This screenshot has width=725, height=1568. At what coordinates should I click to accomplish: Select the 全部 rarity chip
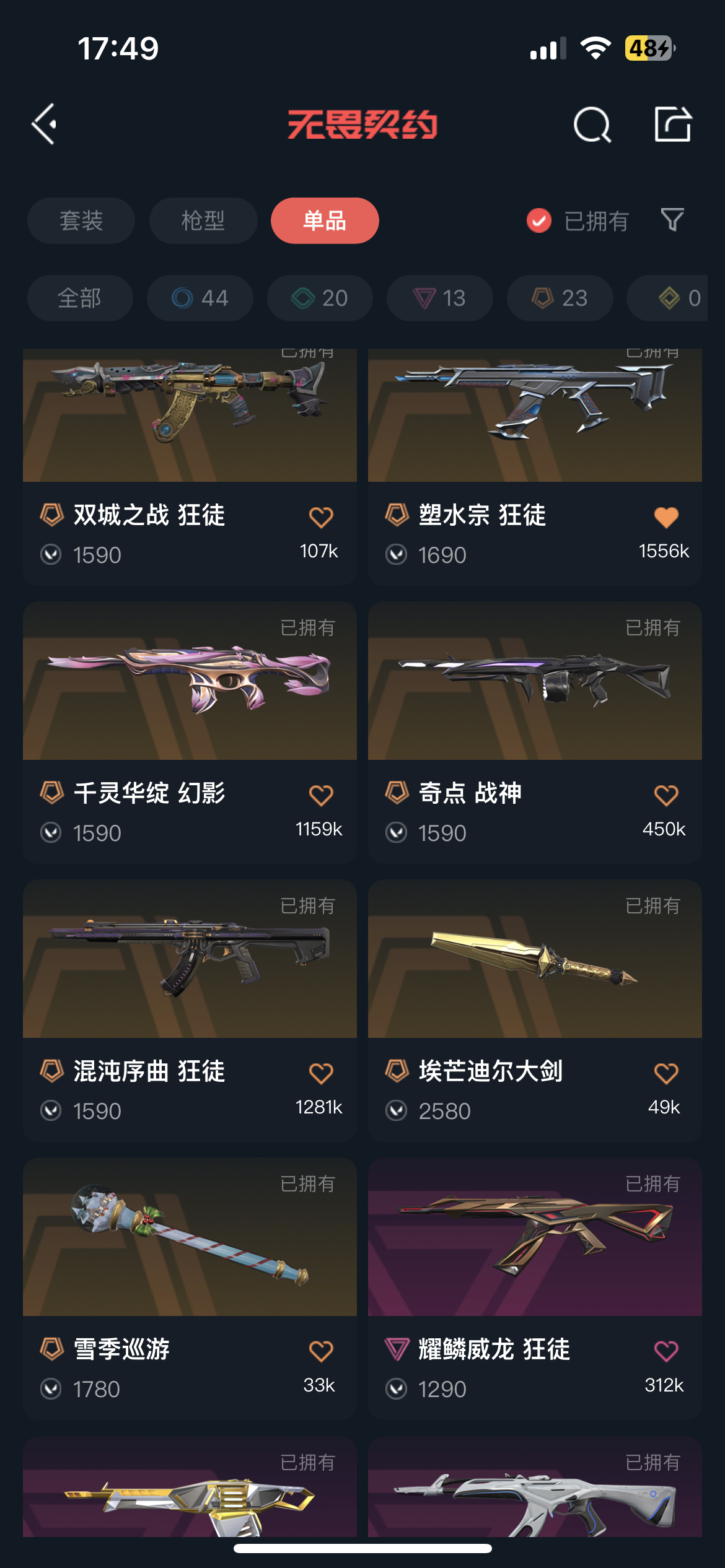[80, 298]
